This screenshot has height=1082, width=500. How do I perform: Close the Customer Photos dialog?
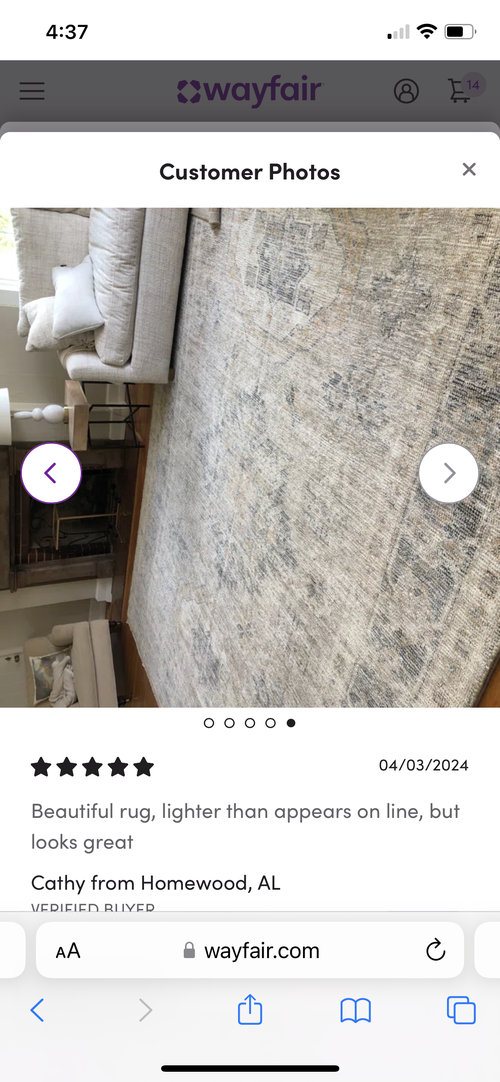coord(469,170)
